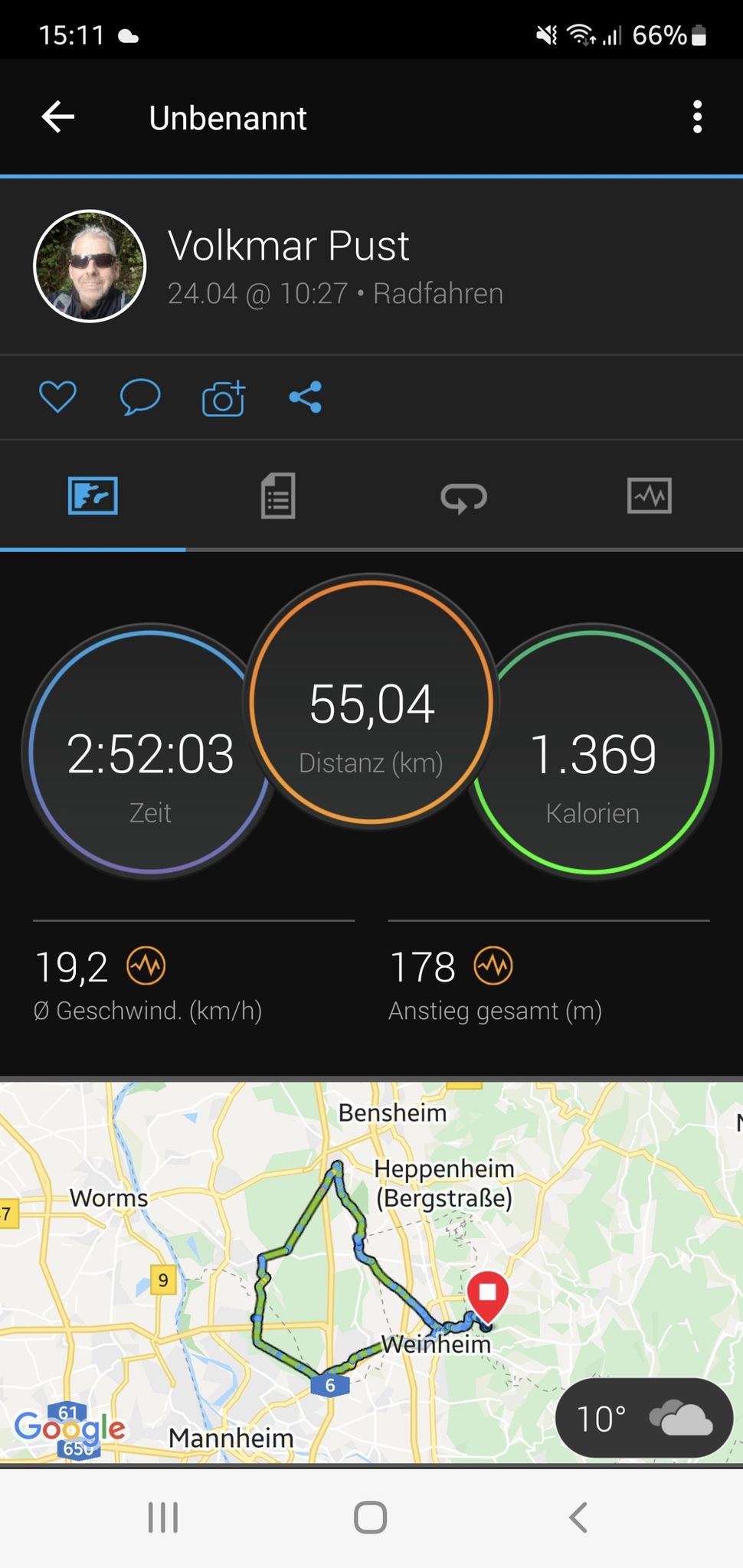This screenshot has width=743, height=1568.
Task: Open the three-dot overflow menu
Action: [x=697, y=117]
